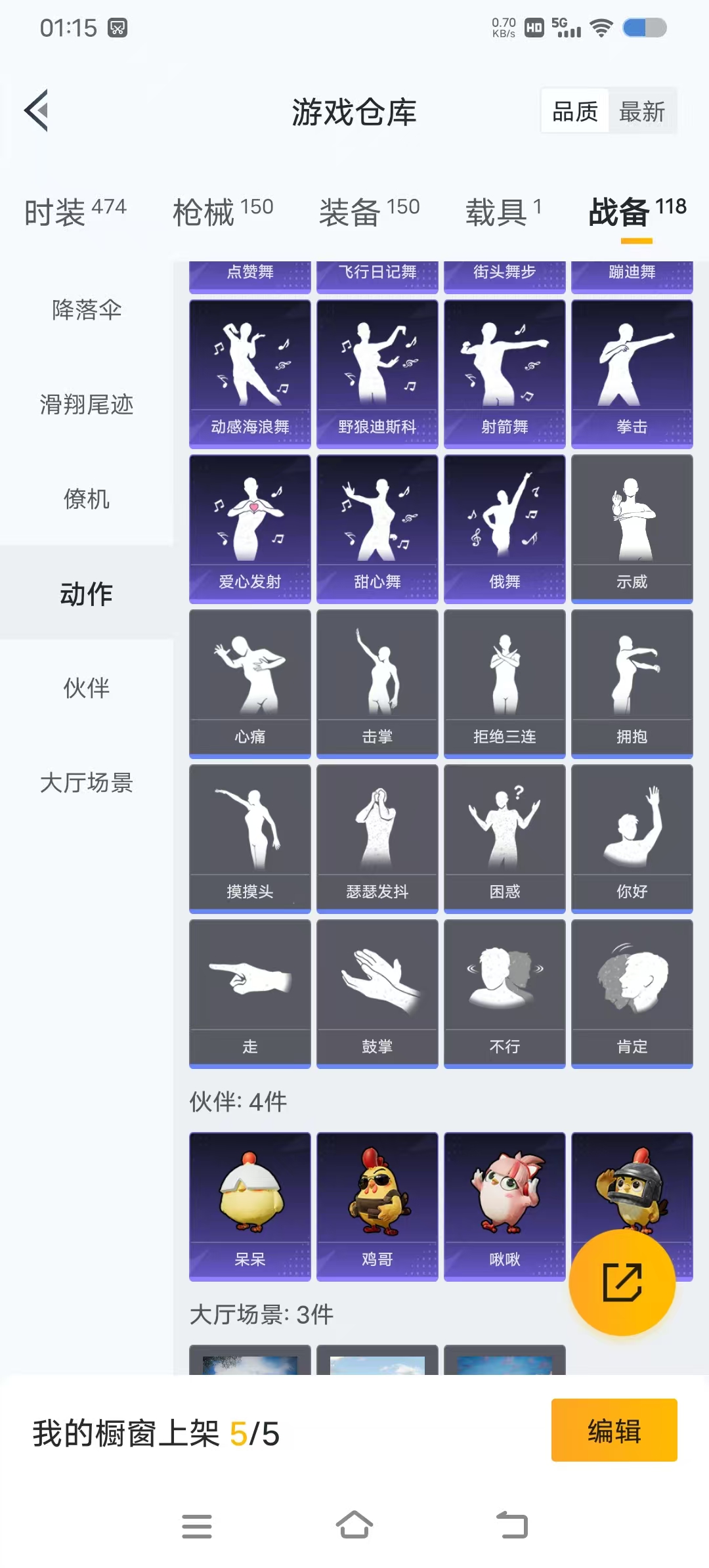Select 滑翔尾迹 category

point(87,404)
